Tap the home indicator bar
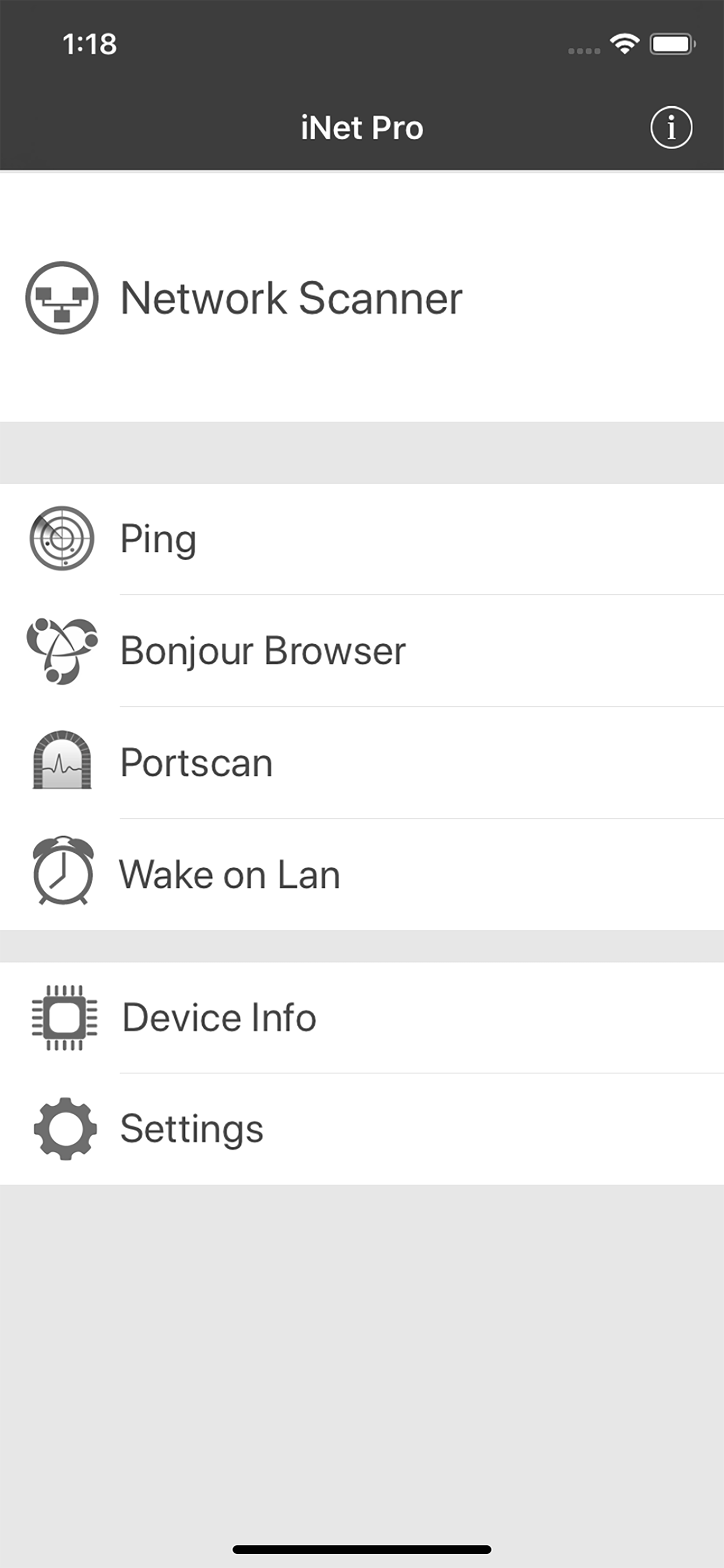Viewport: 724px width, 1568px height. point(362,1549)
